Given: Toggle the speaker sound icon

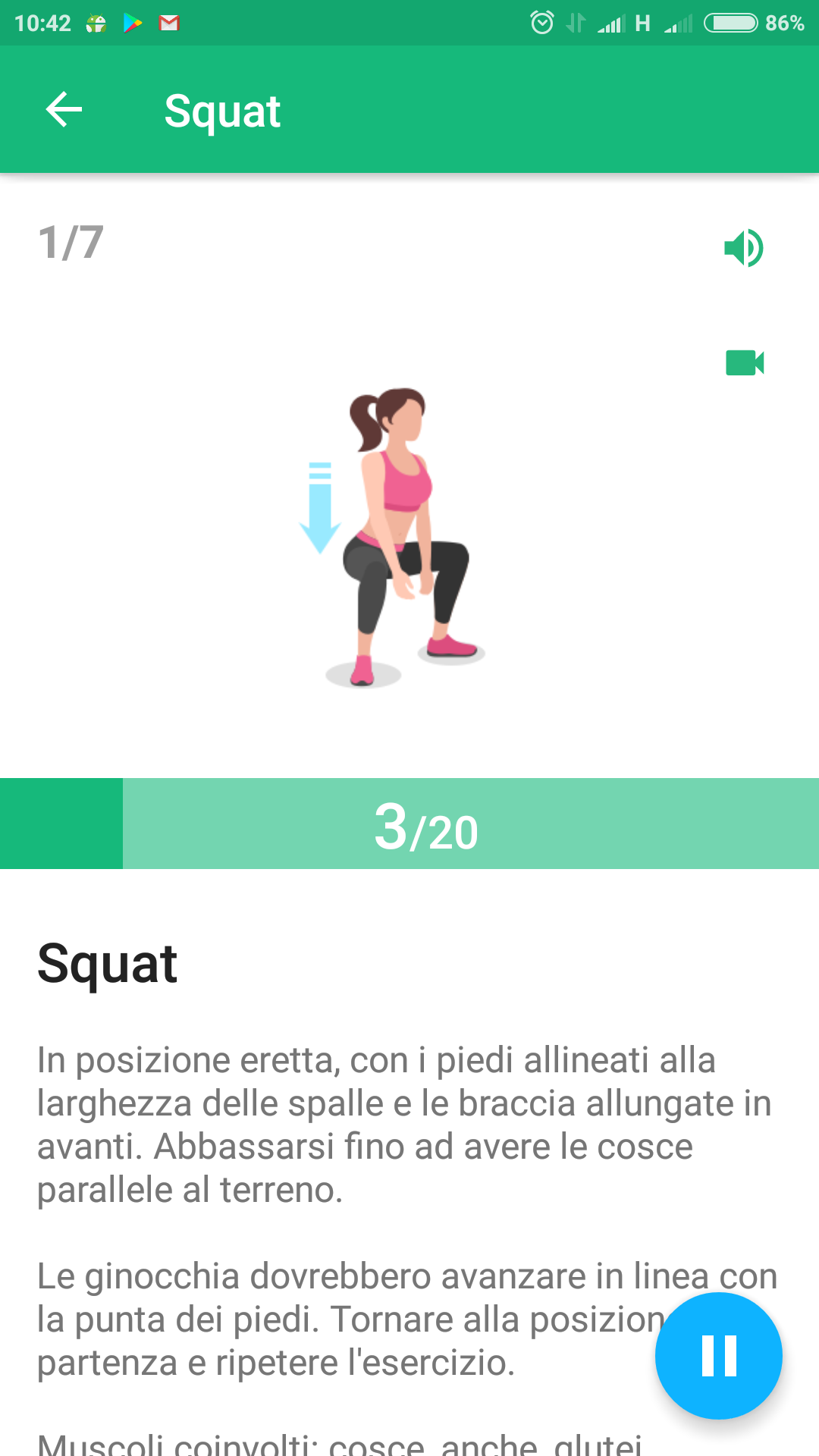Looking at the screenshot, I should (x=744, y=248).
